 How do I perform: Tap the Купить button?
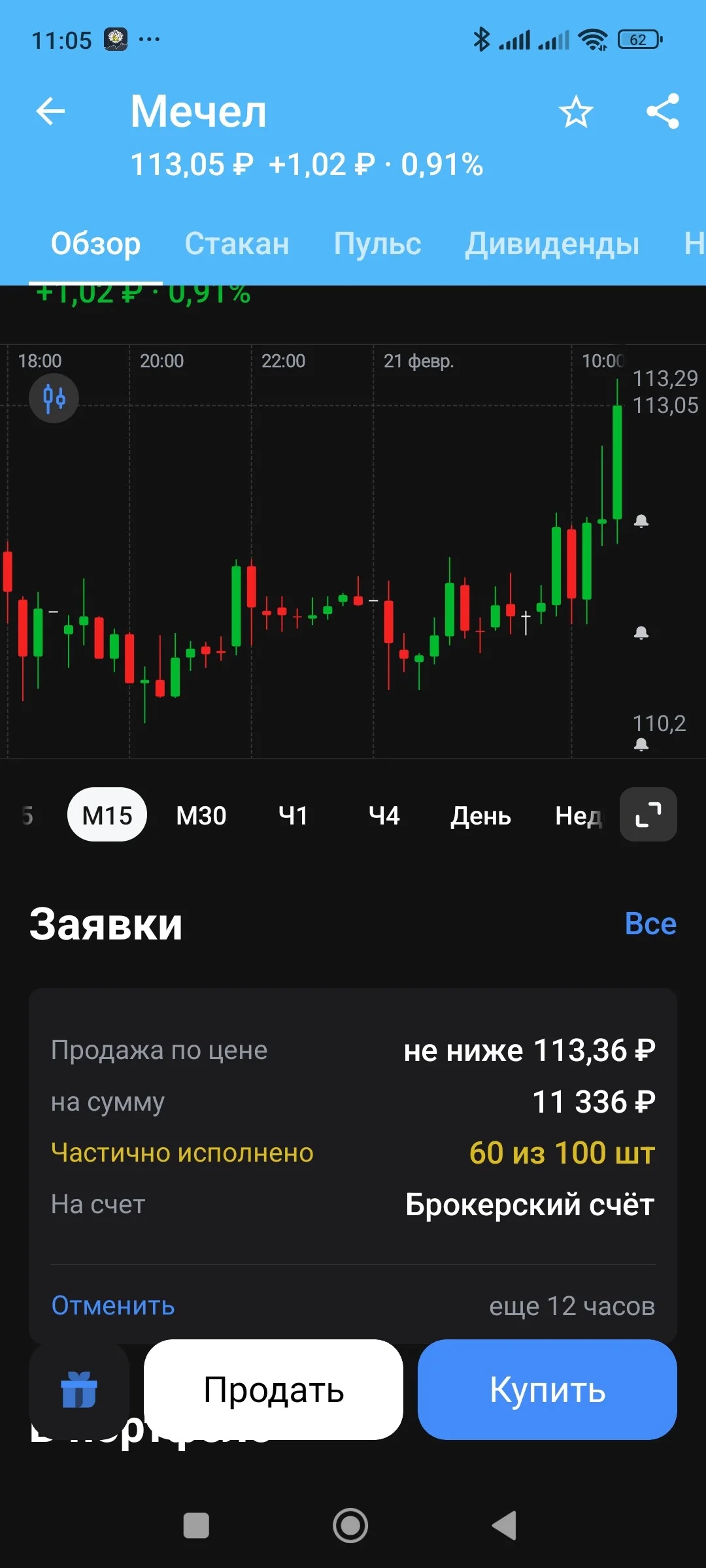547,1390
